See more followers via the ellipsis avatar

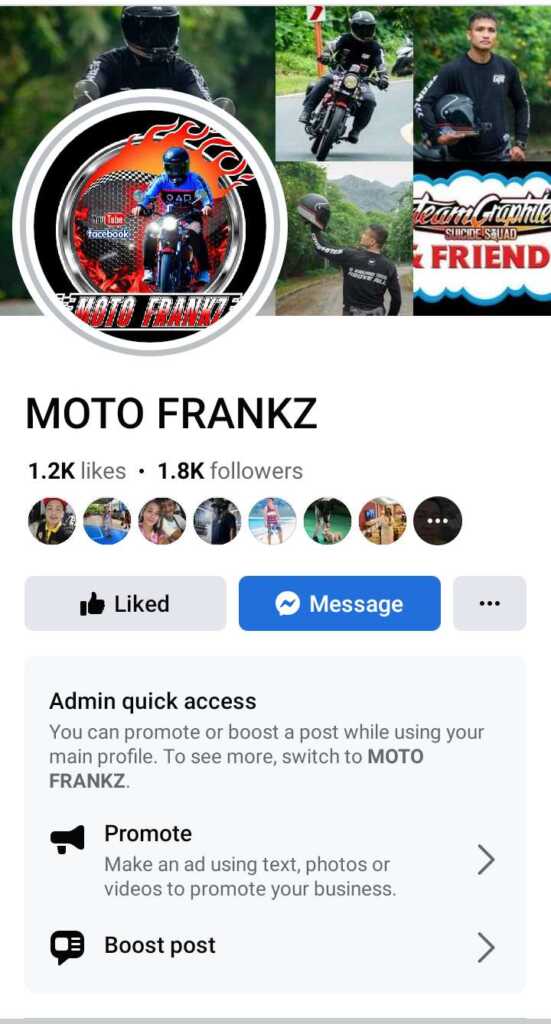pyautogui.click(x=438, y=520)
